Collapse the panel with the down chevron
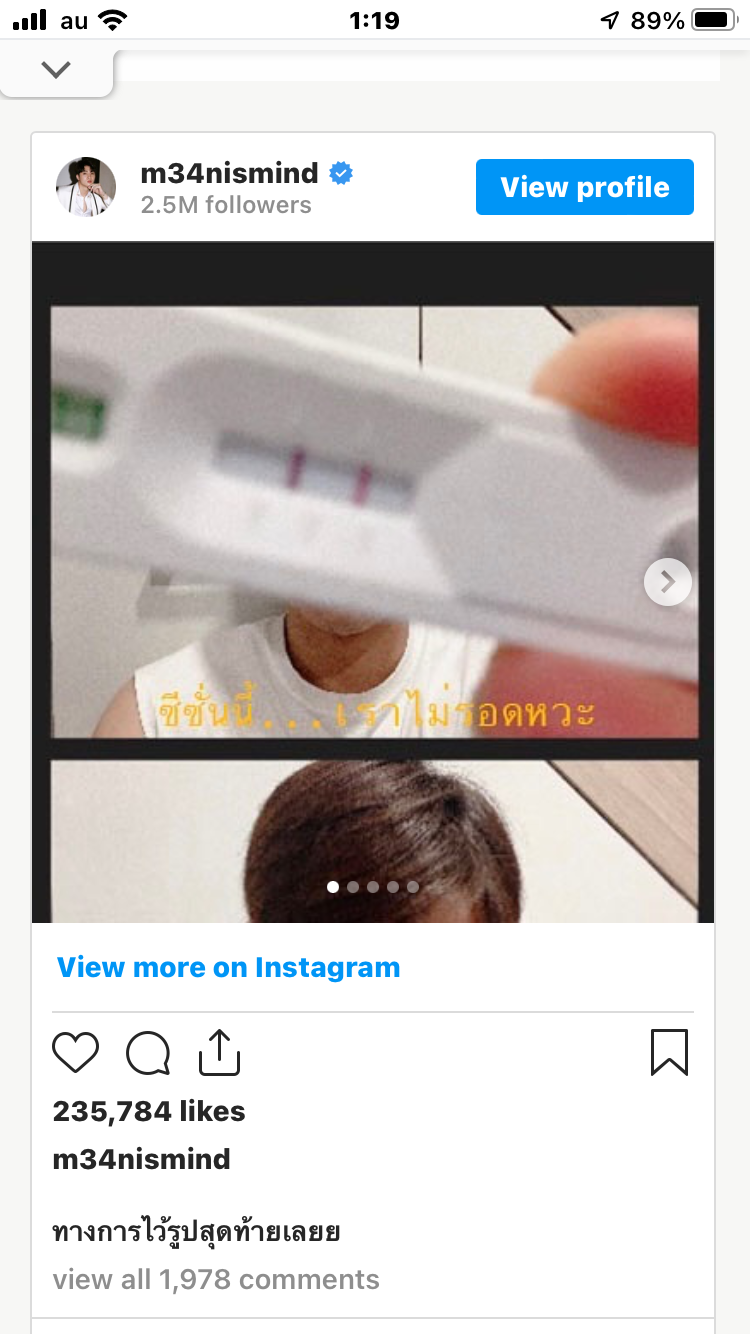This screenshot has width=750, height=1334. (x=56, y=69)
